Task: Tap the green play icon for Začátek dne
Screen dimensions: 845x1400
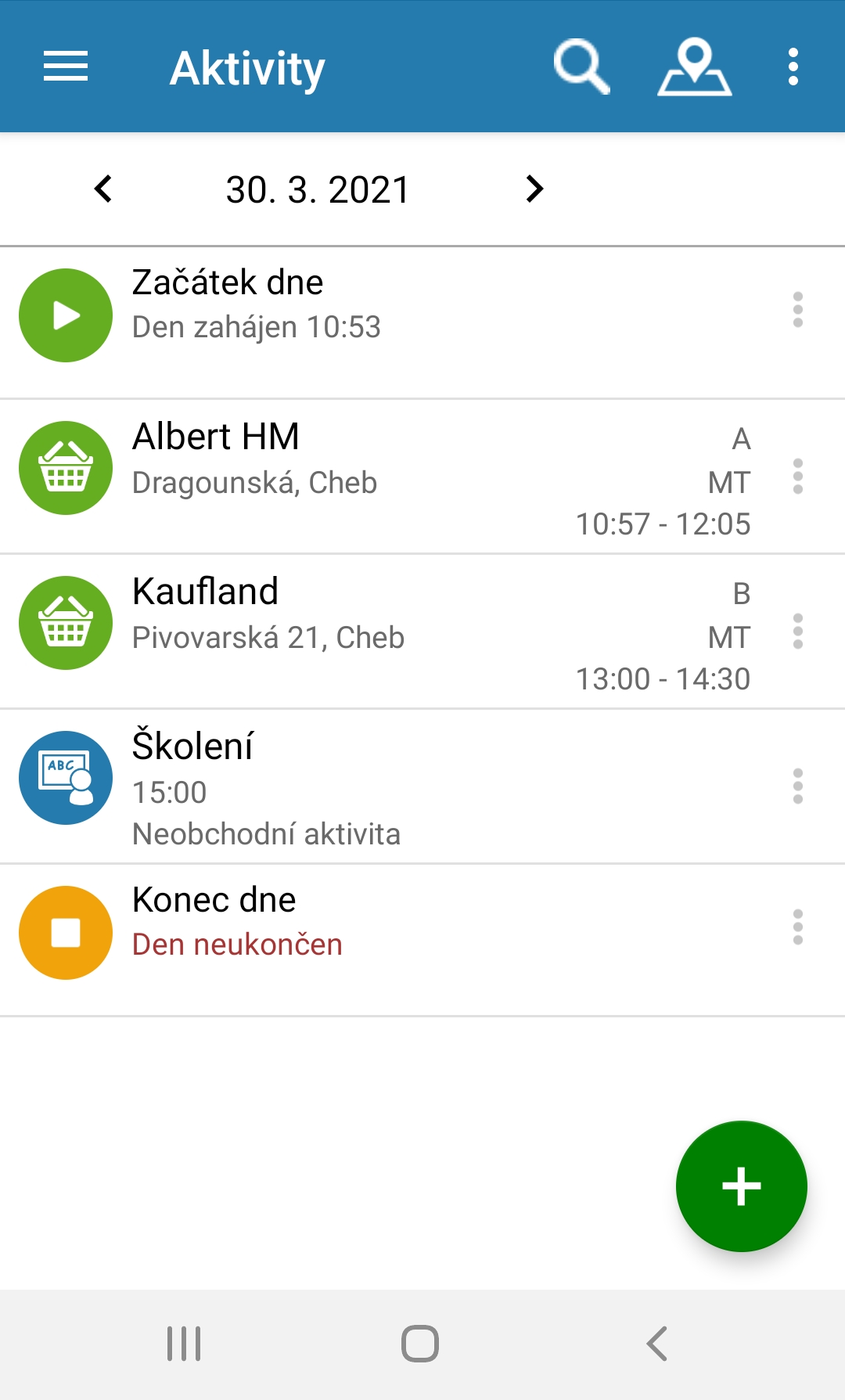Action: point(65,315)
